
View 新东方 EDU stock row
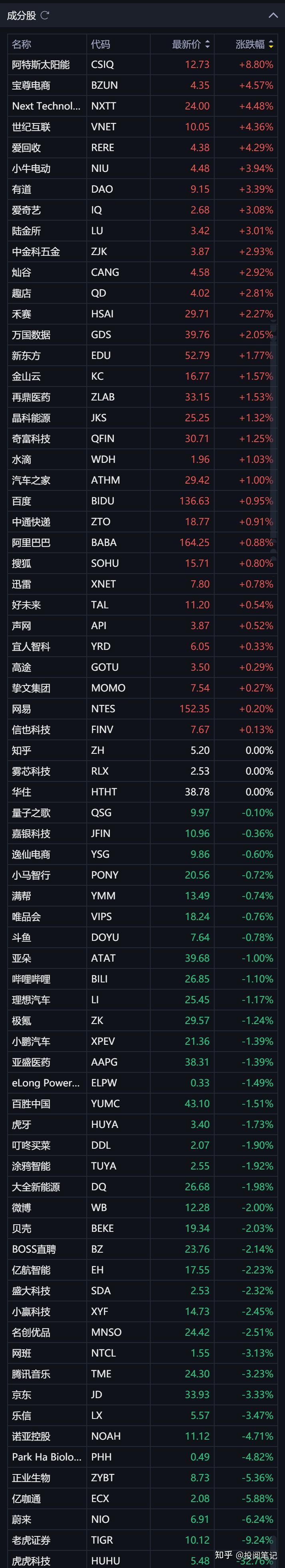[26, 355]
